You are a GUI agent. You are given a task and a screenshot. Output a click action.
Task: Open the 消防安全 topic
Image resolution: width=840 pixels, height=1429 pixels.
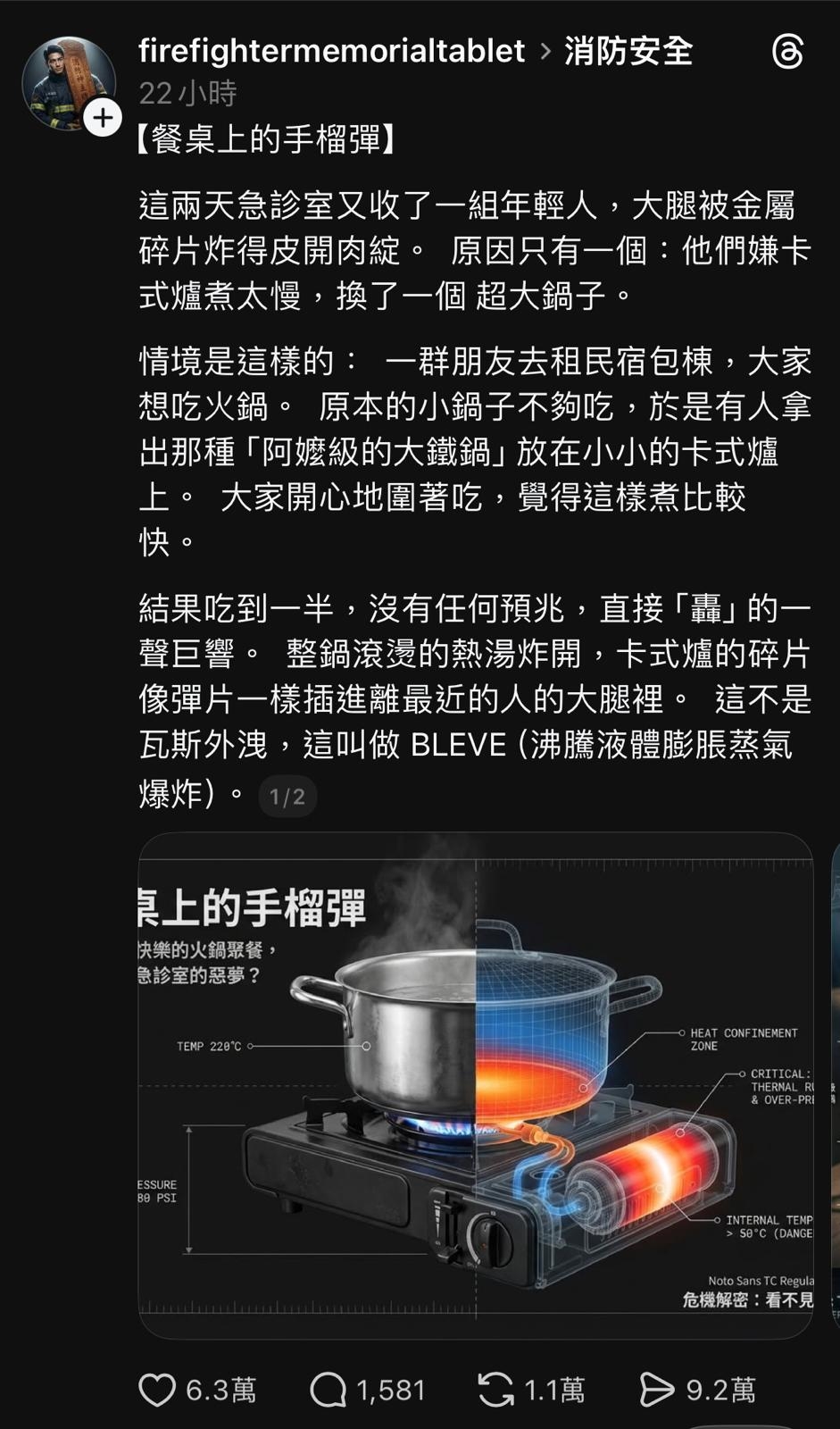tap(628, 52)
